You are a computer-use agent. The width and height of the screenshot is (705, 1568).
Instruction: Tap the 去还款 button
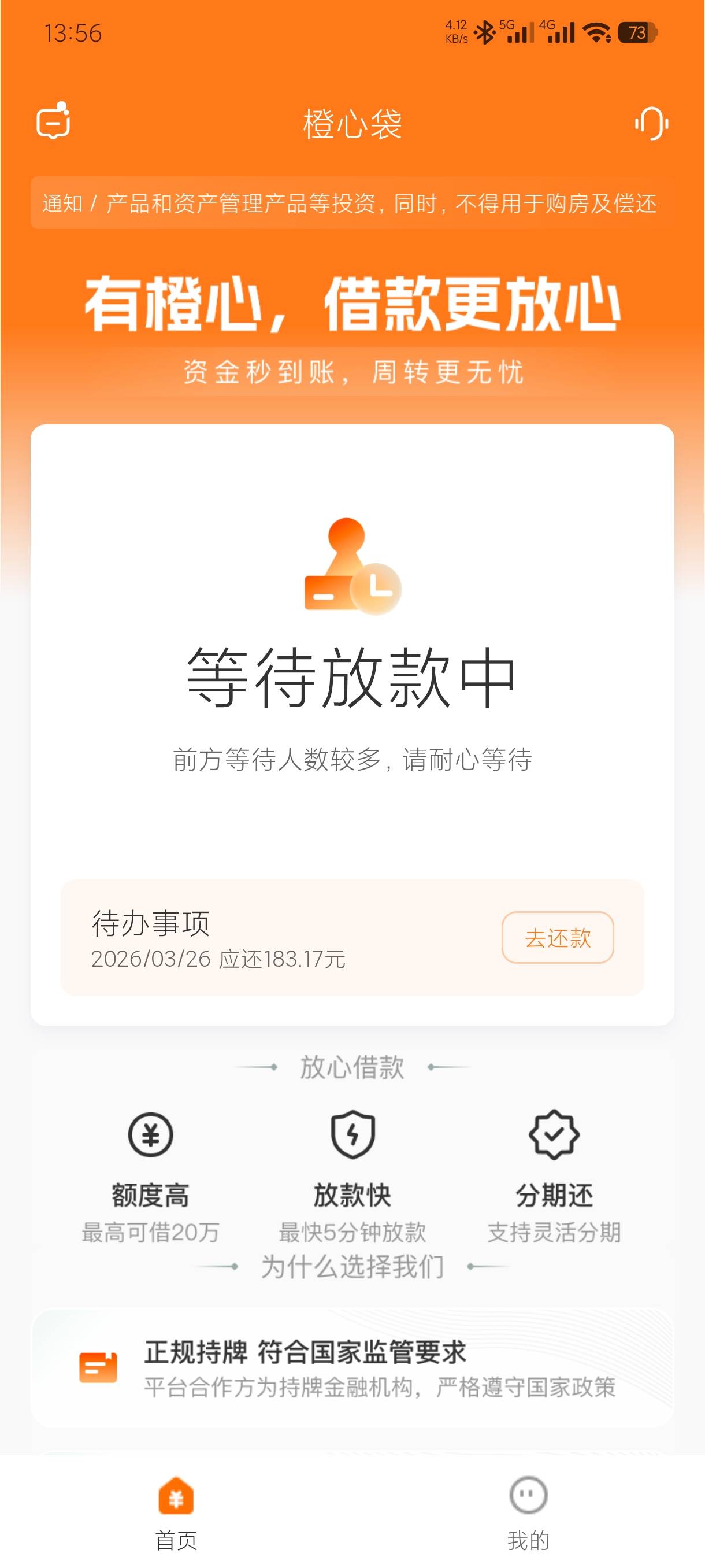click(557, 937)
